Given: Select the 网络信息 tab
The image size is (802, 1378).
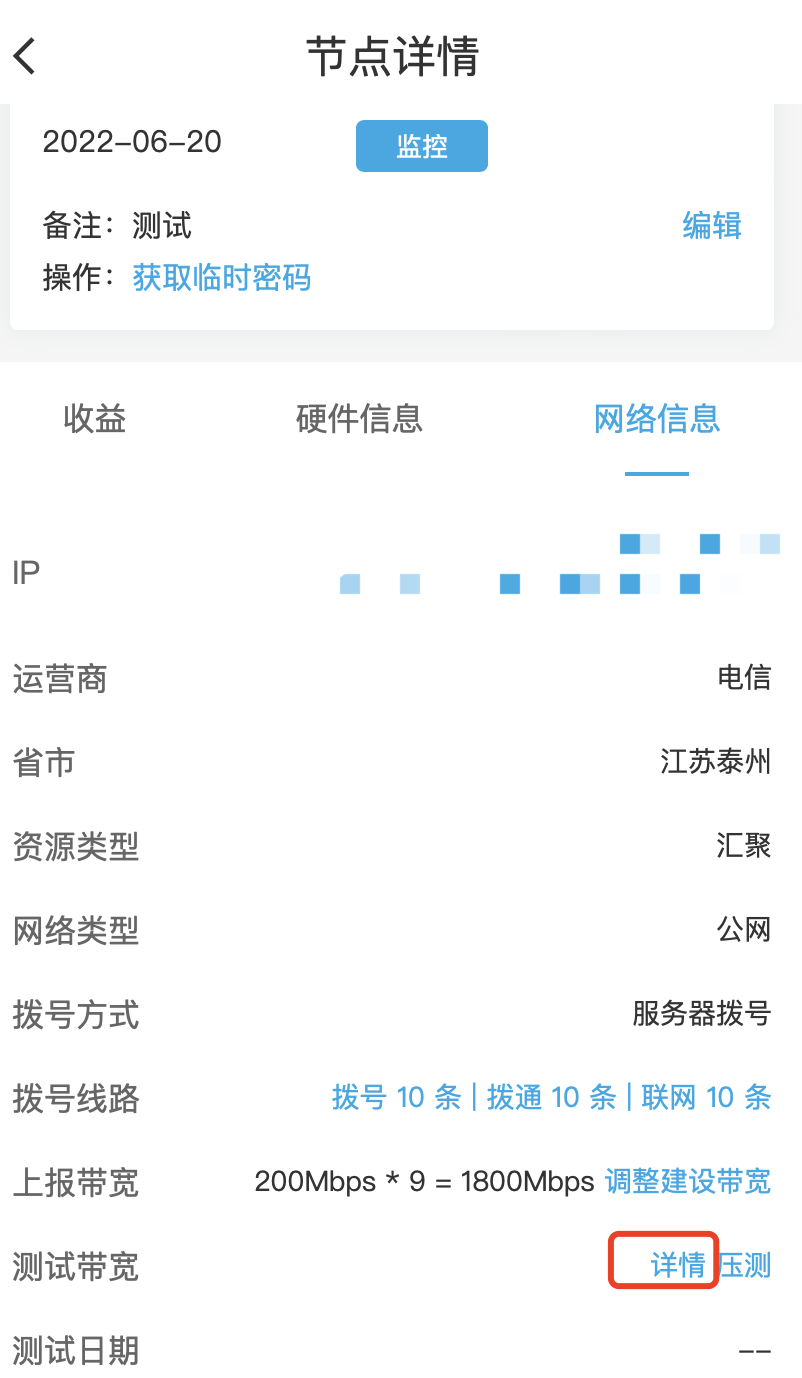Looking at the screenshot, I should coord(657,418).
